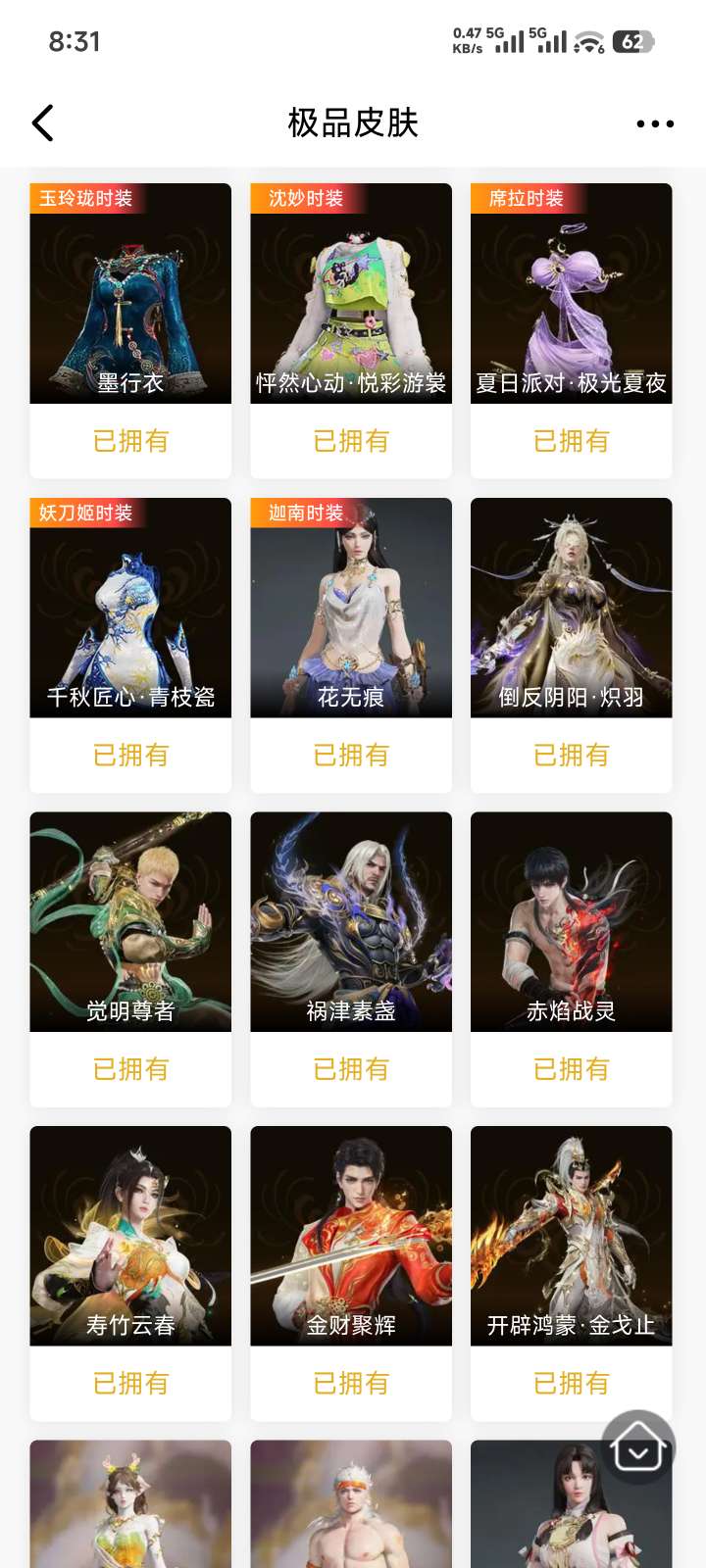Open the 赤焰战灵 skin card
The width and height of the screenshot is (706, 1568).
click(571, 921)
